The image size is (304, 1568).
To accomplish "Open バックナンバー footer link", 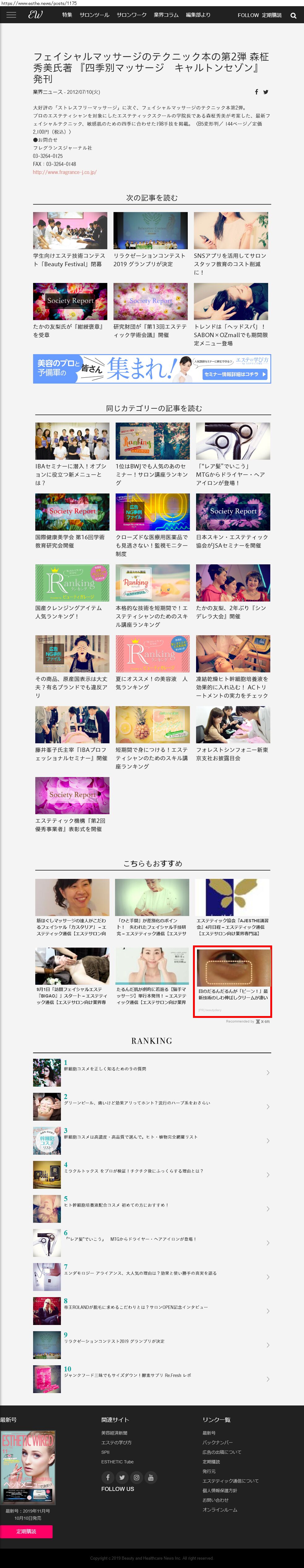I will click(217, 1443).
